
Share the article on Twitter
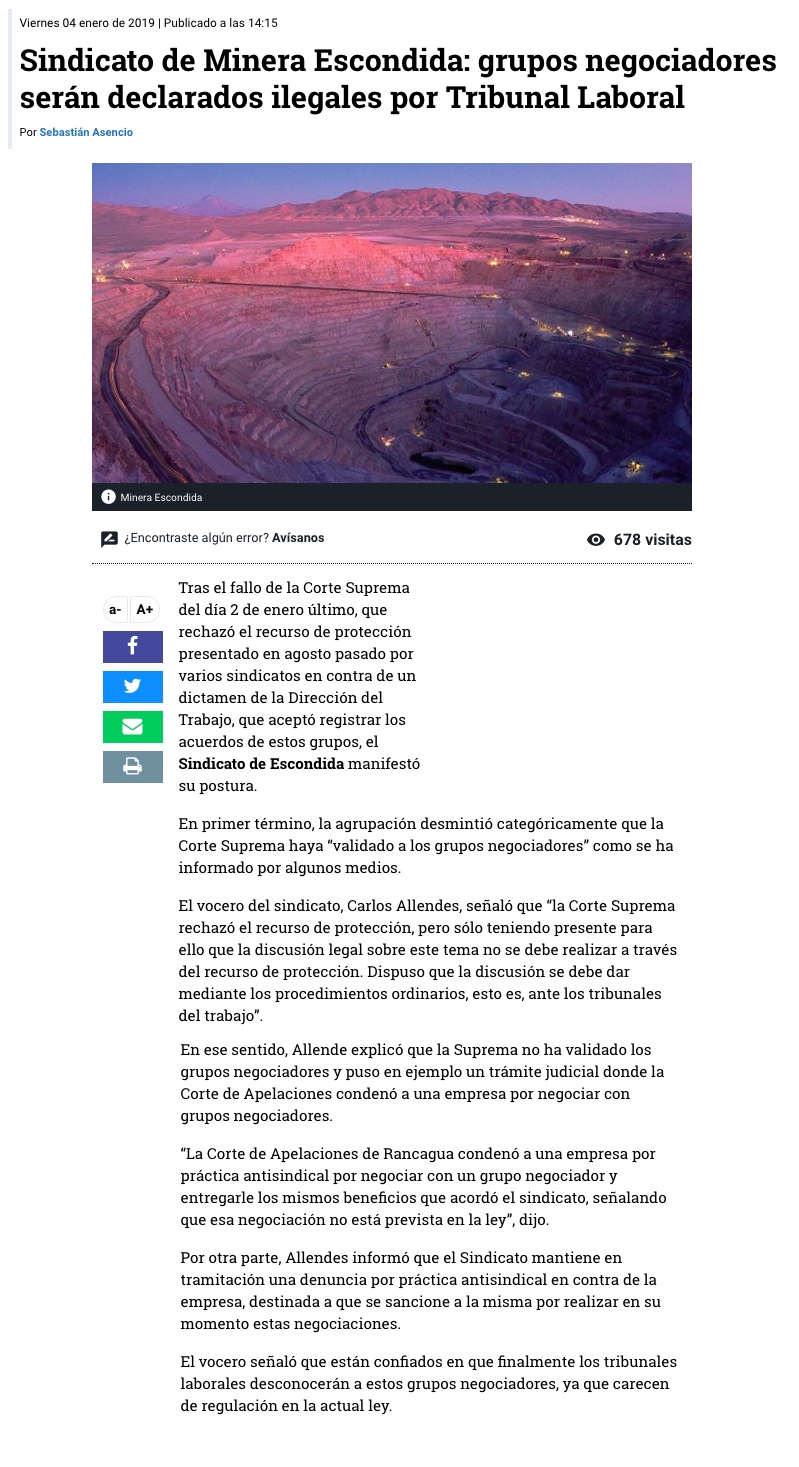(132, 687)
